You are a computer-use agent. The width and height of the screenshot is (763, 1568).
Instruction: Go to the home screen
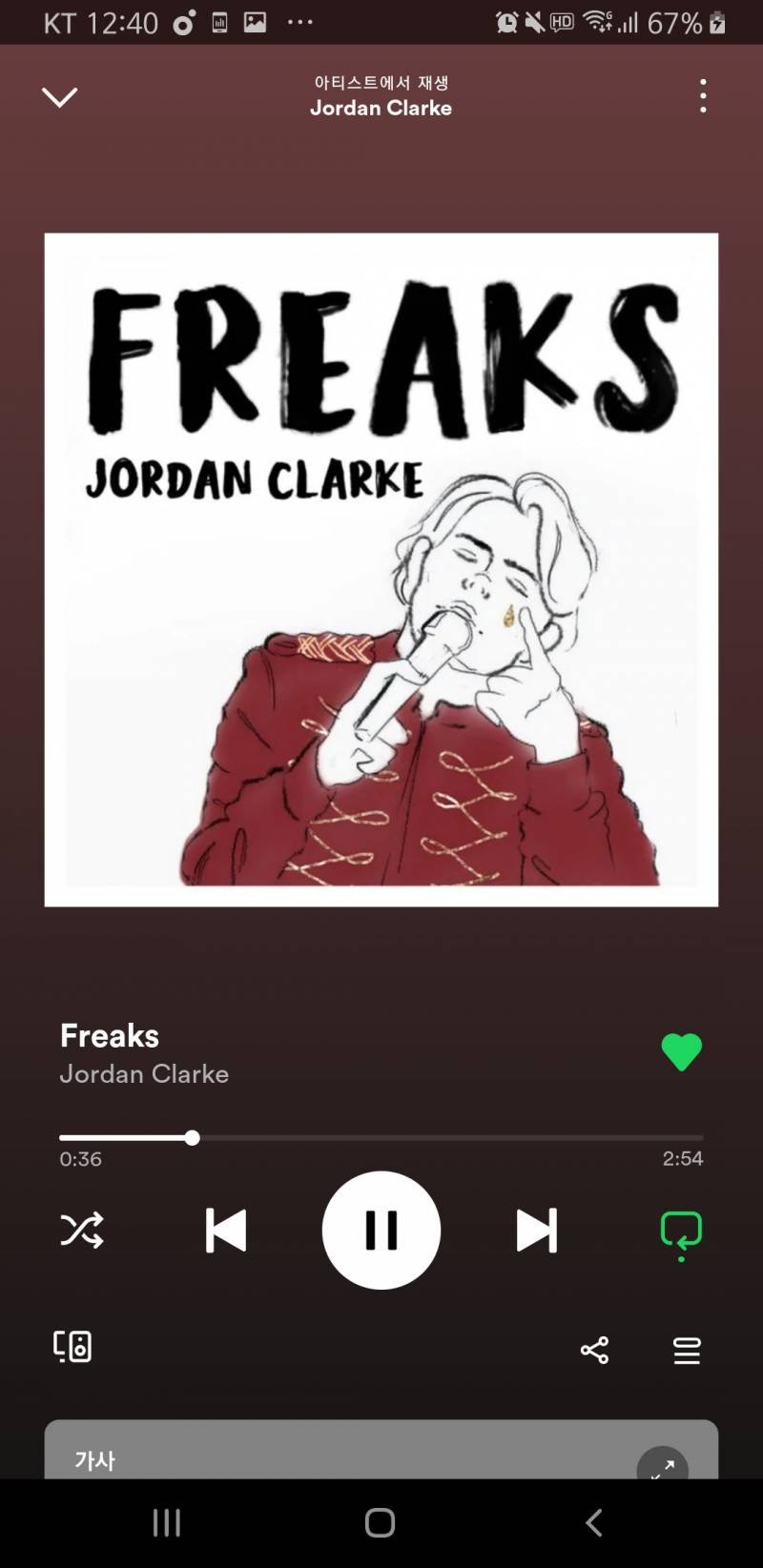click(x=380, y=1522)
